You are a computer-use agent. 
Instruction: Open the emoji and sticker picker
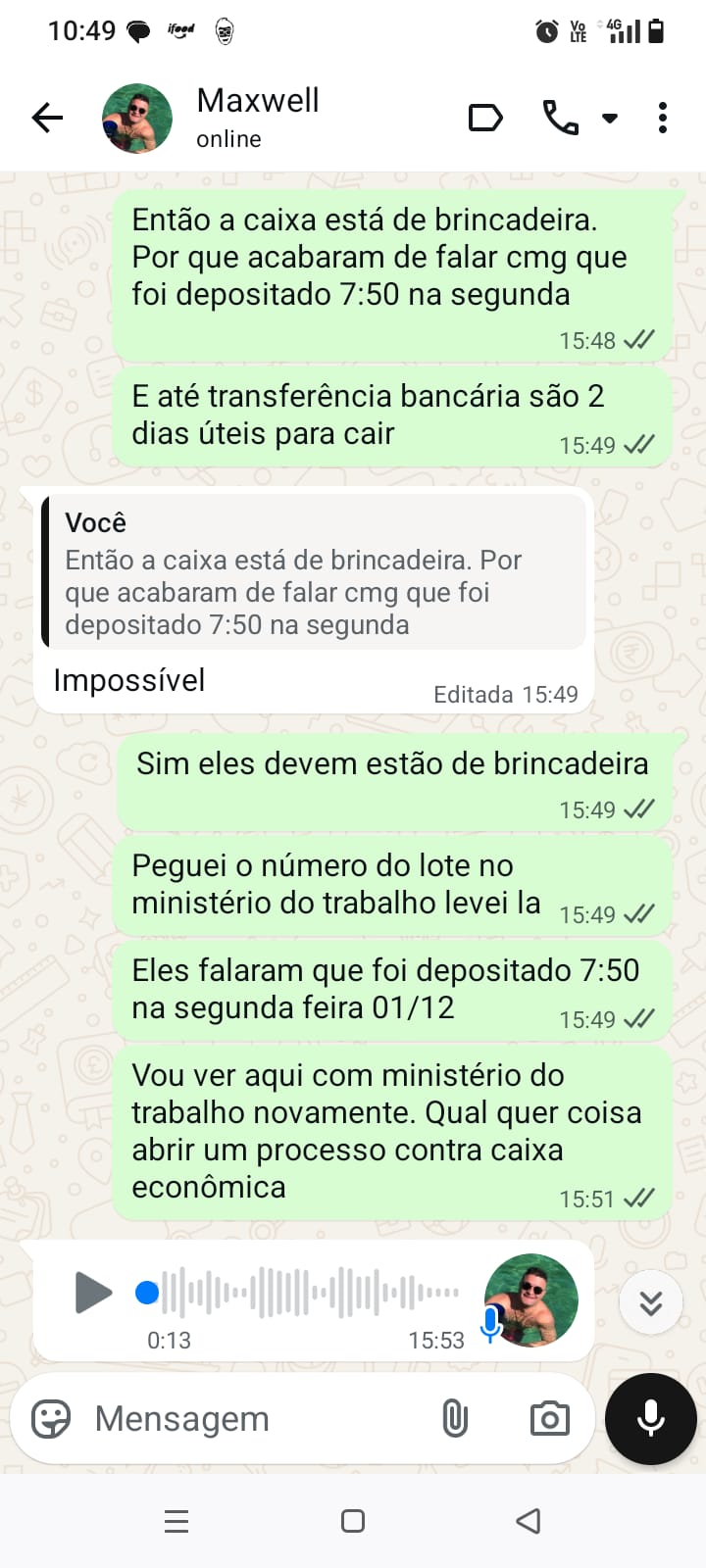coord(51,1419)
